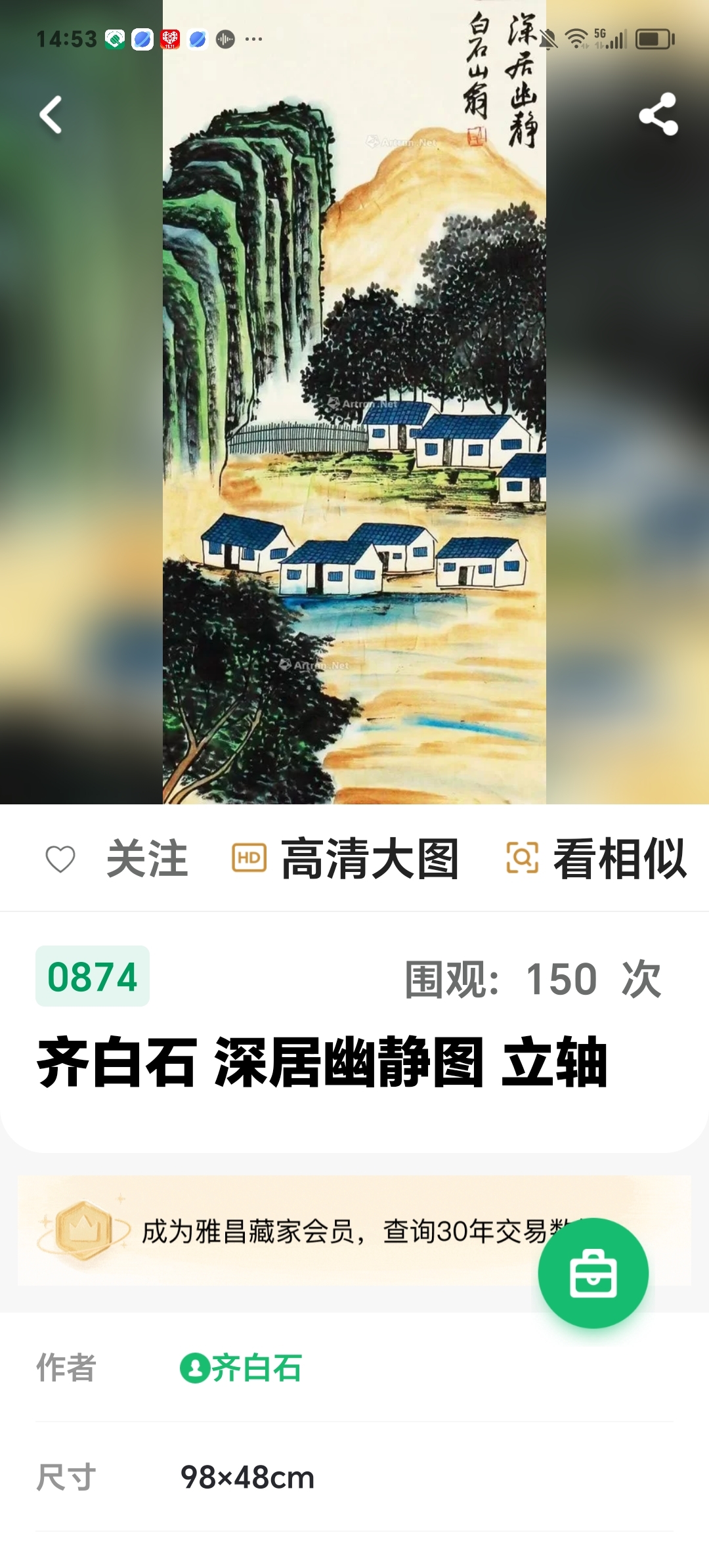This screenshot has width=709, height=1568.
Task: Open artist page for 齐白石
Action: pos(241,1368)
